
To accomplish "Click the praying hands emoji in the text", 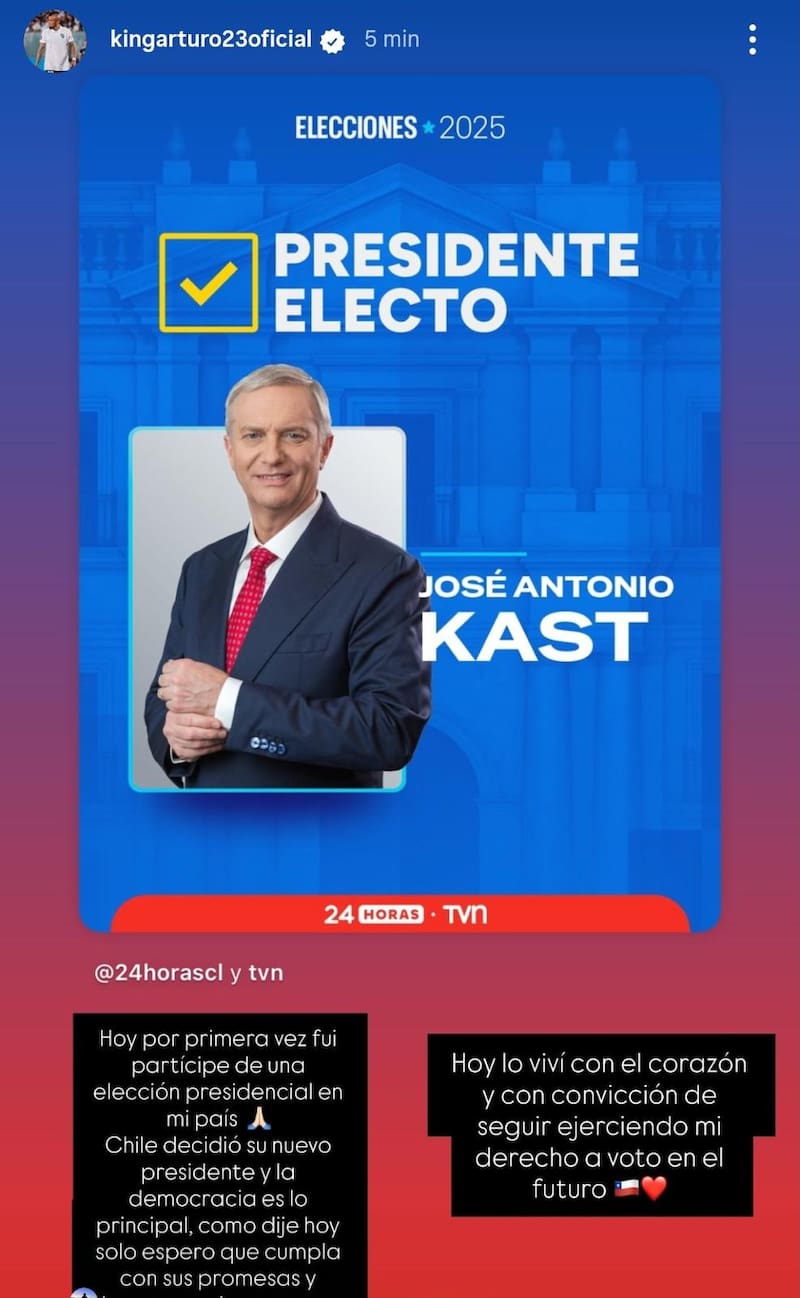I will coord(258,1116).
